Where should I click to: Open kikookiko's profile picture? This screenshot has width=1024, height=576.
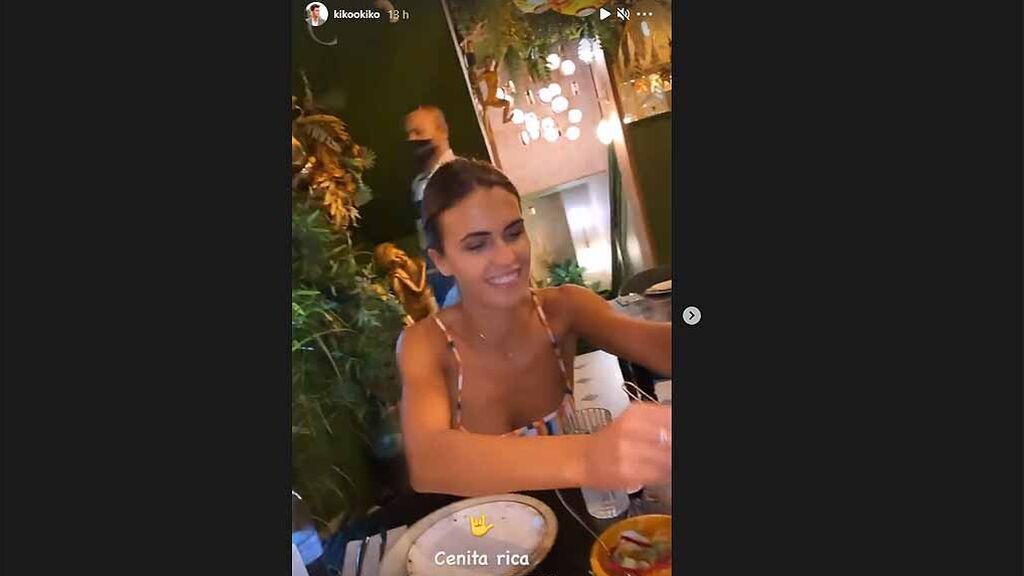pos(316,14)
